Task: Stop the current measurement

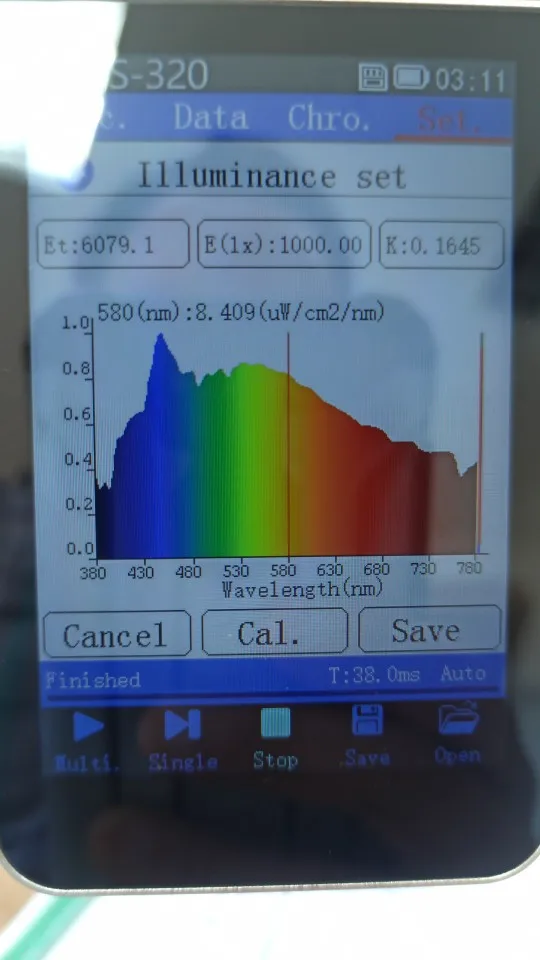Action: pyautogui.click(x=276, y=738)
